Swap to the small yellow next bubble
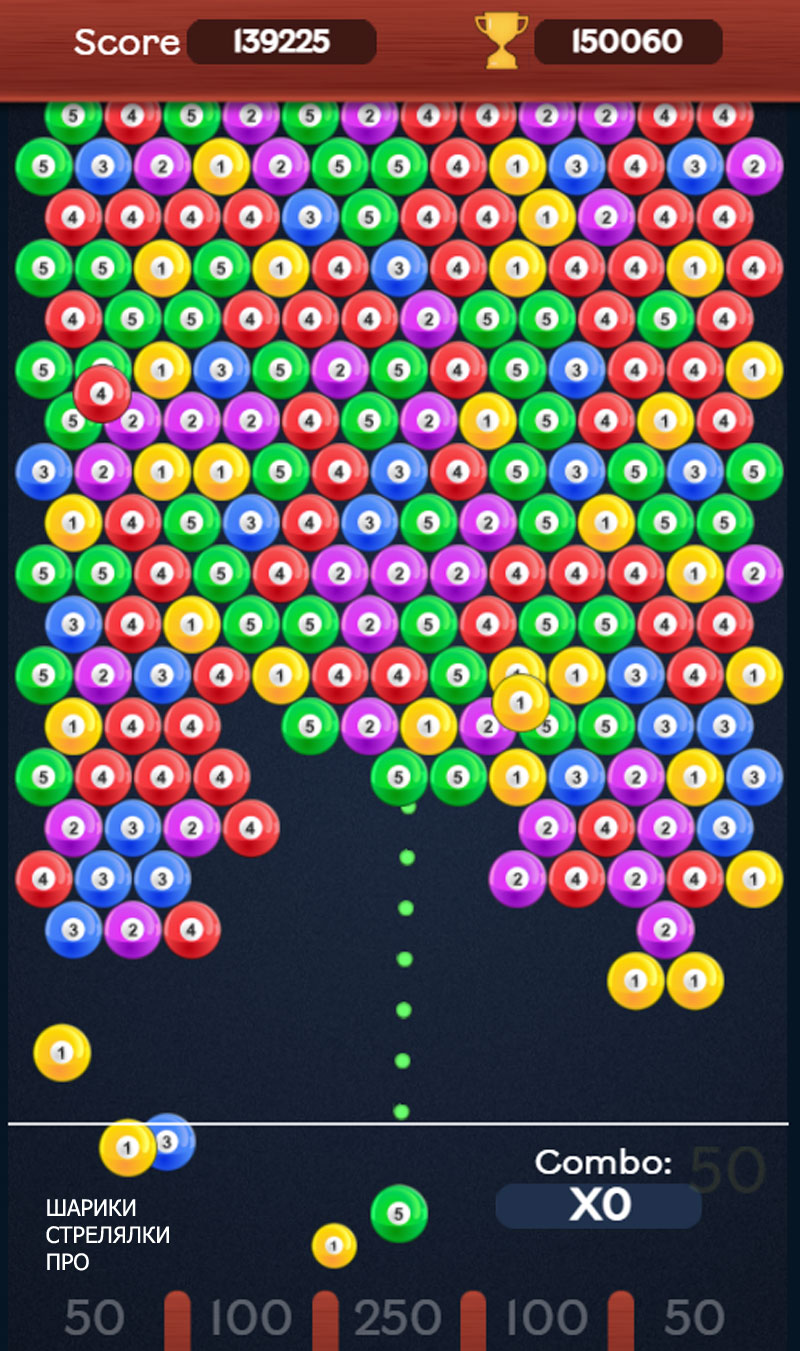The width and height of the screenshot is (800, 1351). [334, 1246]
